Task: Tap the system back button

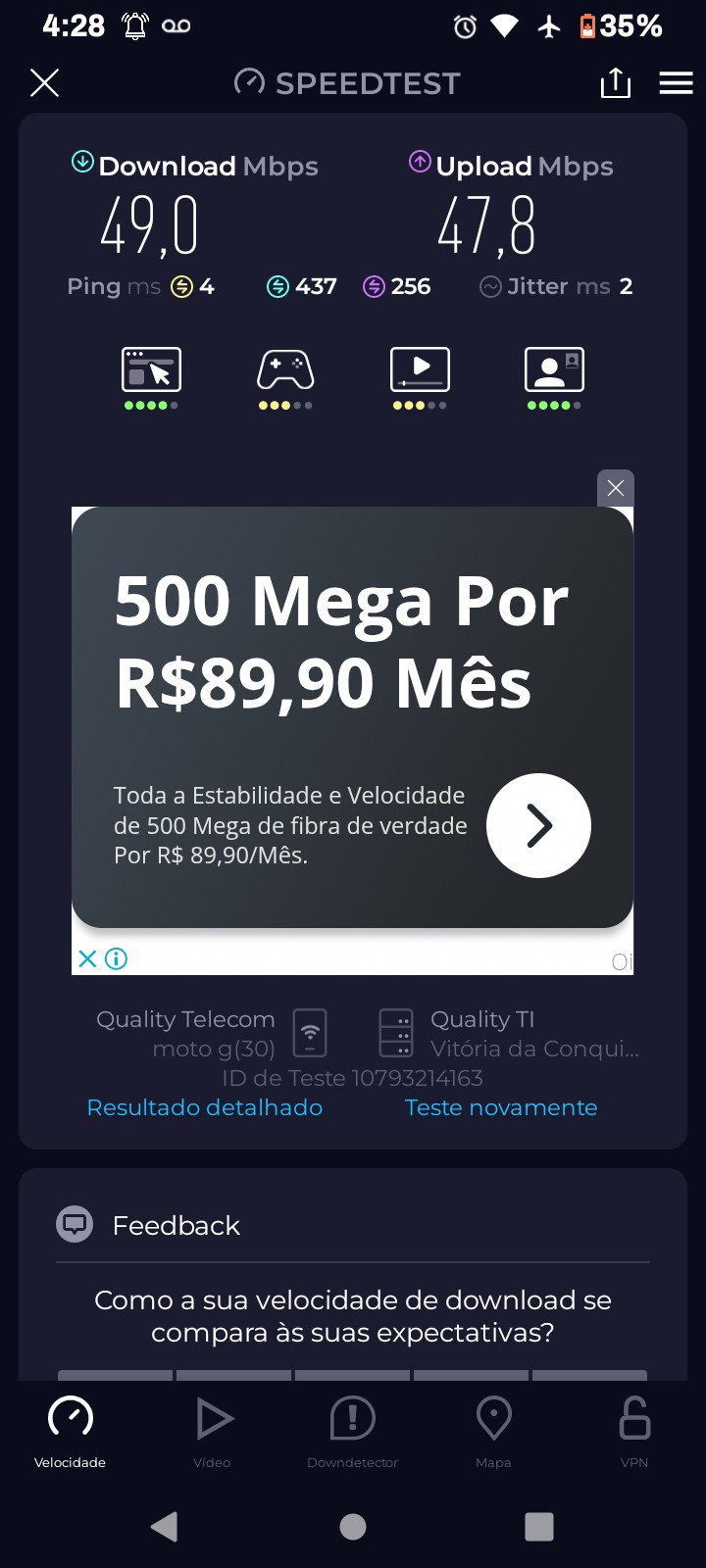Action: 164,1526
